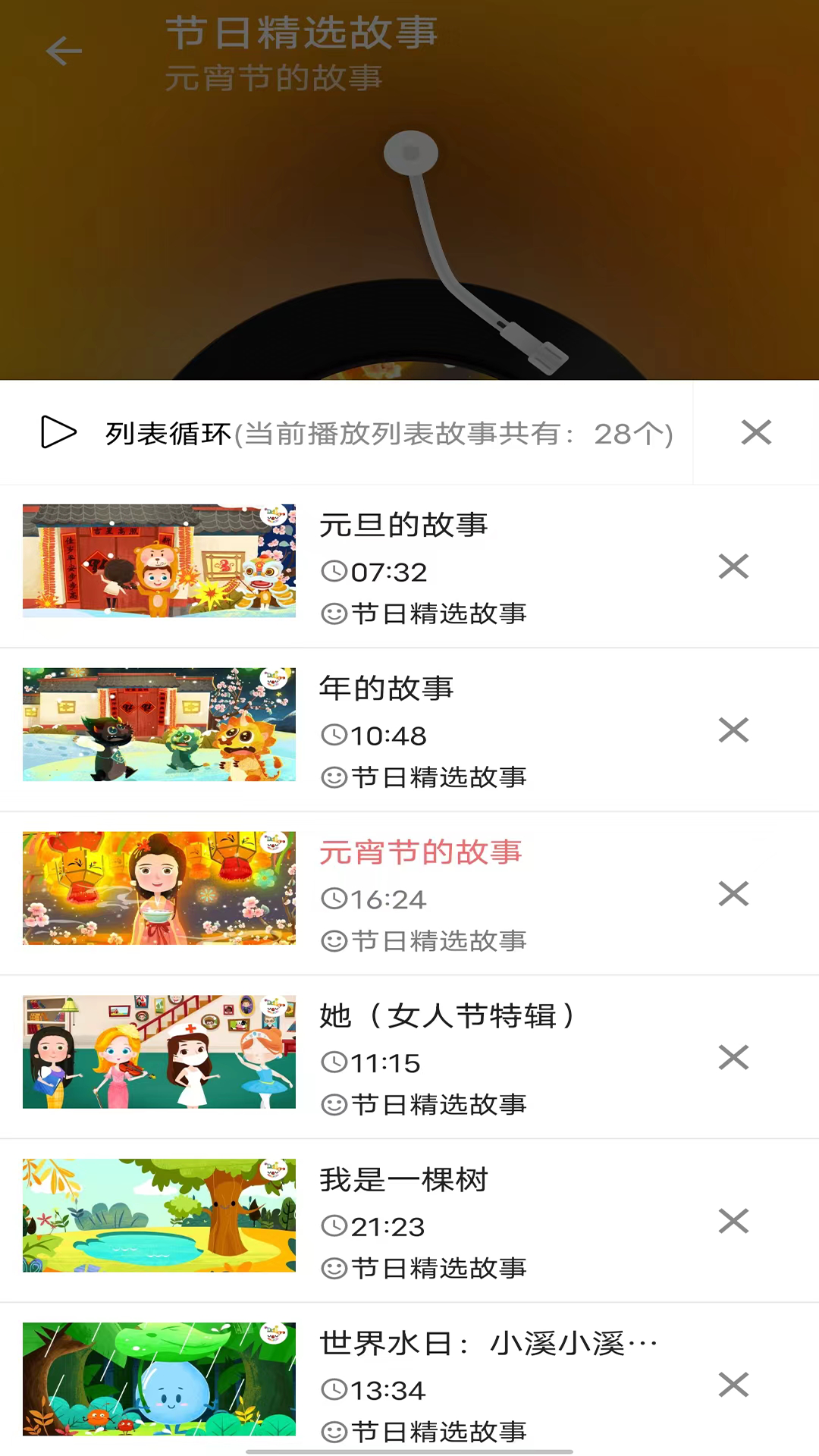Remove 年的故事 using its X button
The width and height of the screenshot is (819, 1456).
(733, 730)
